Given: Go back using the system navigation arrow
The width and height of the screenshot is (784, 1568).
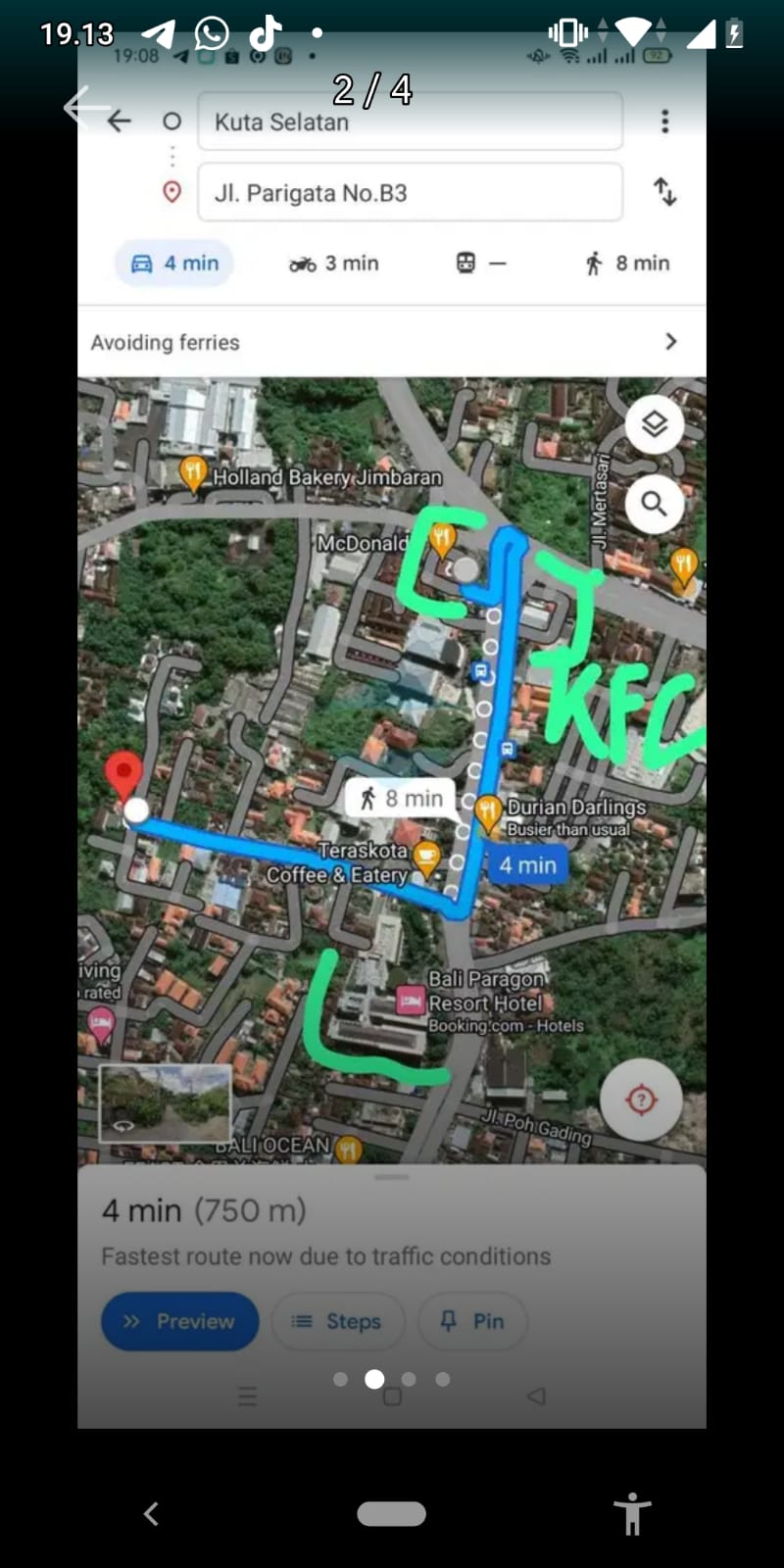Looking at the screenshot, I should click(151, 1514).
